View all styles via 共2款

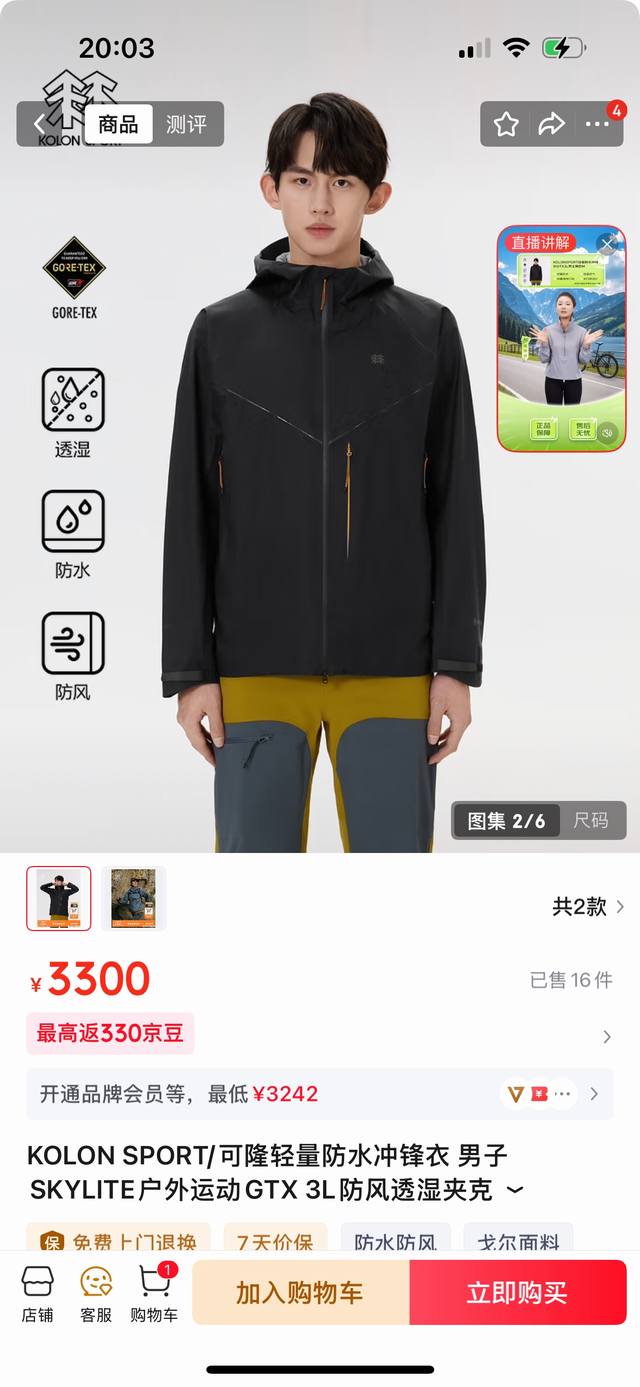(588, 907)
